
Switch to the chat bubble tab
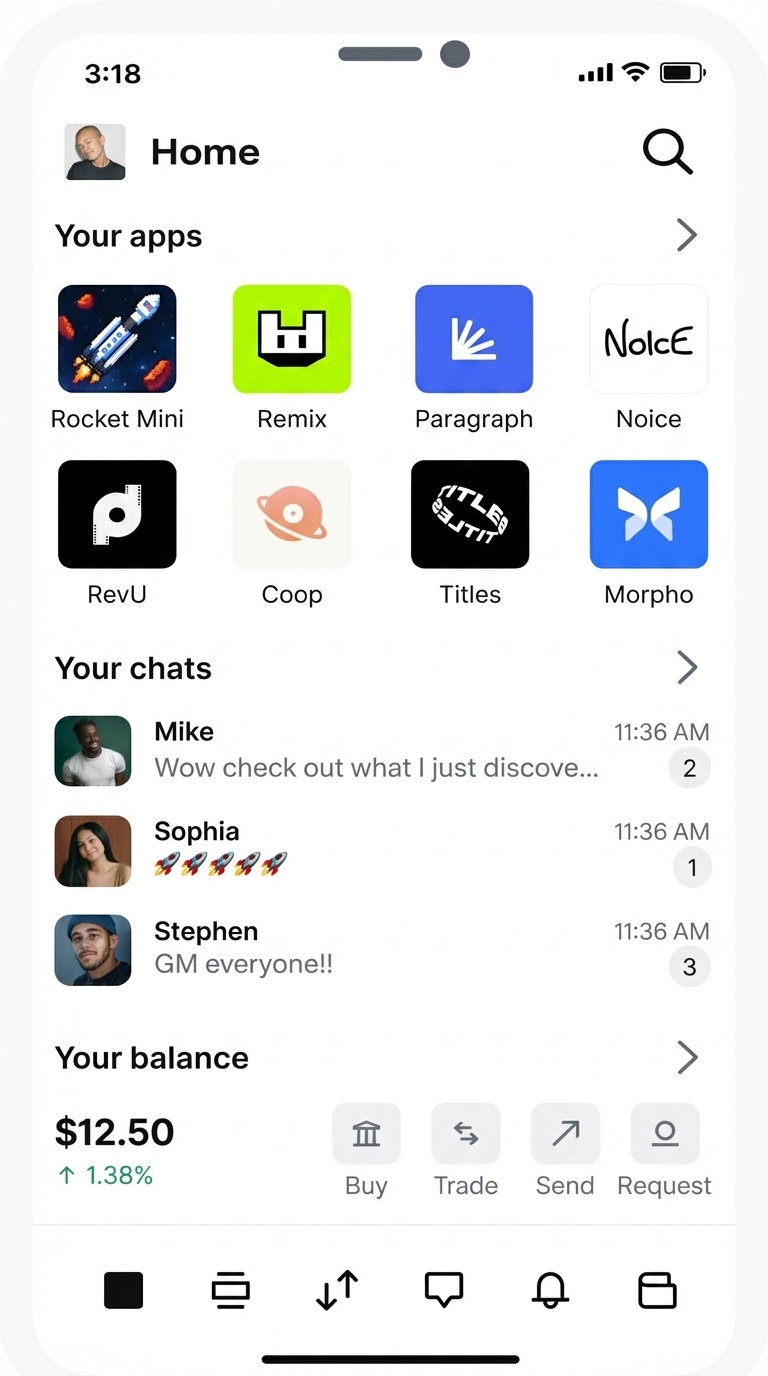(x=444, y=1290)
